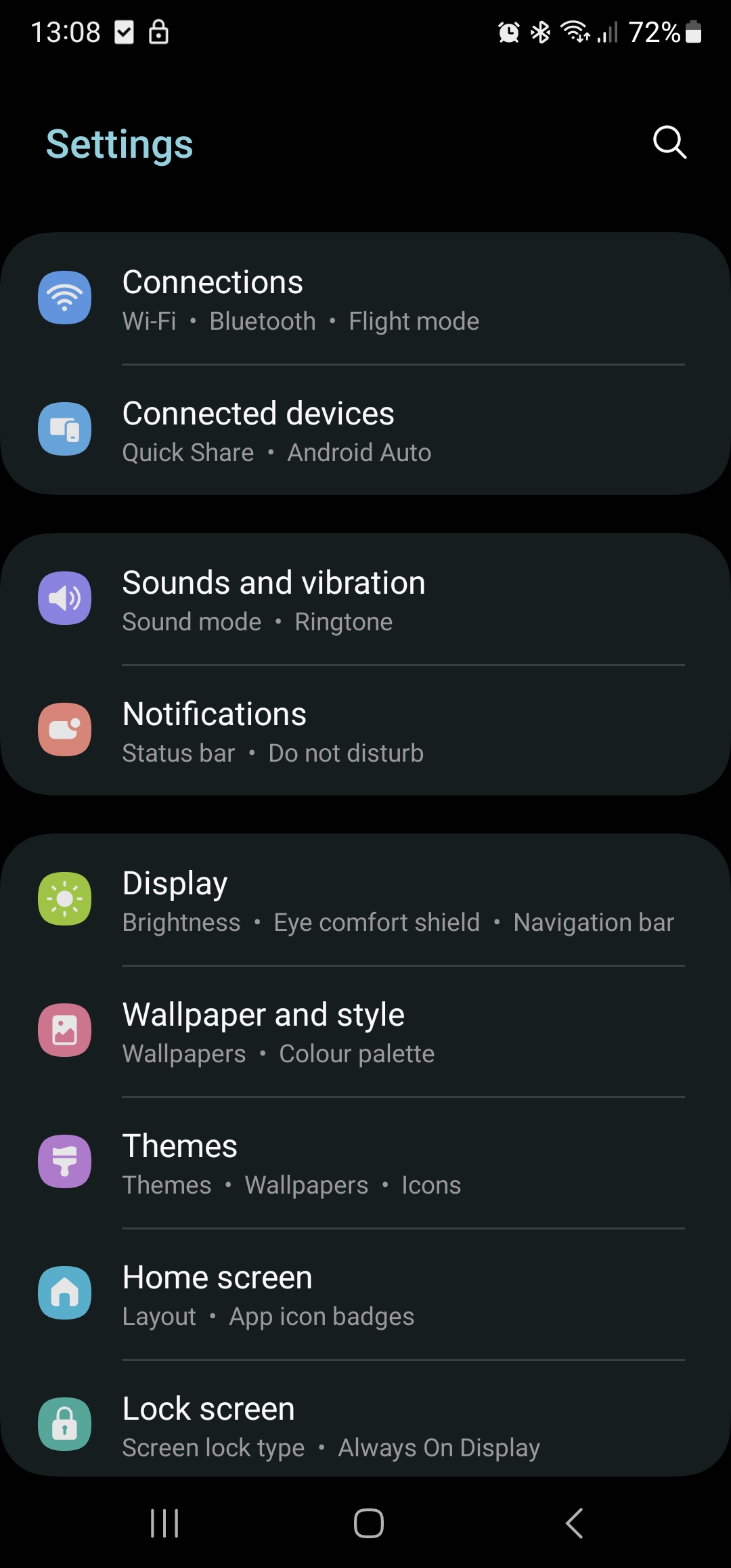Open the settings search icon

click(x=669, y=142)
